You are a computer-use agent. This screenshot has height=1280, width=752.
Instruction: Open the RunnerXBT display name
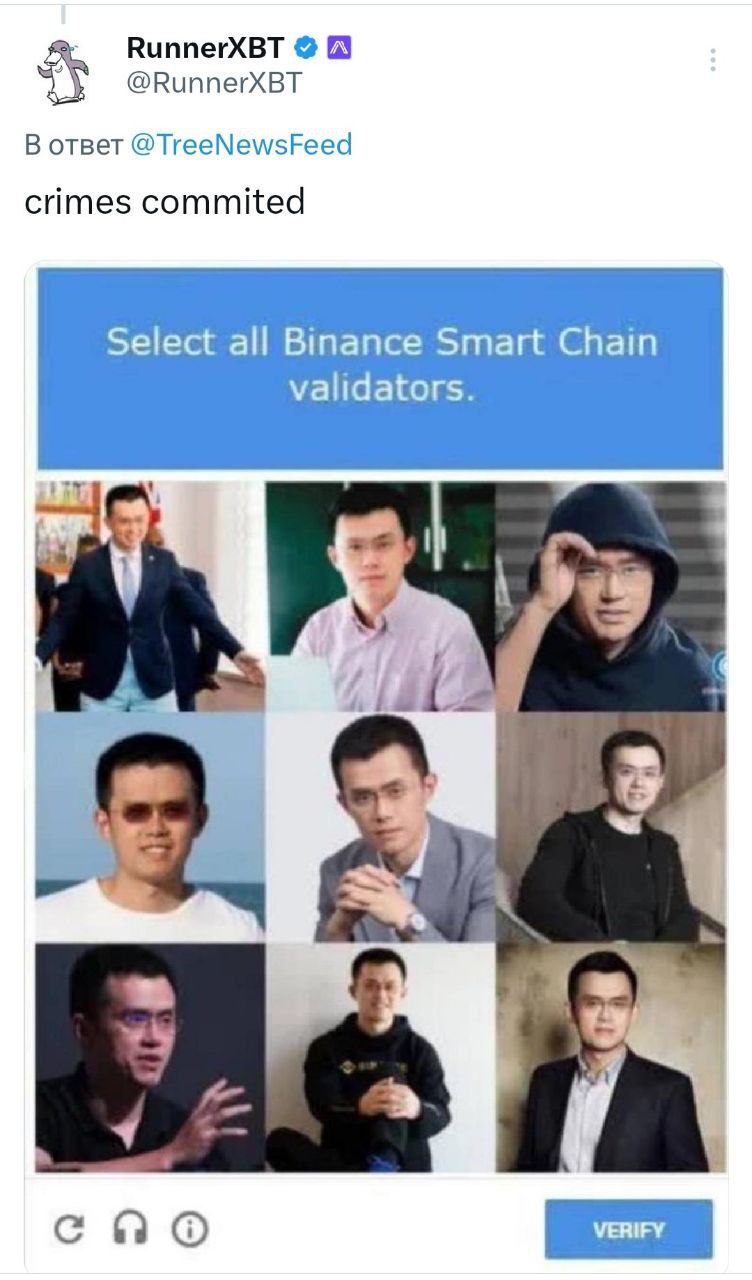(x=205, y=47)
